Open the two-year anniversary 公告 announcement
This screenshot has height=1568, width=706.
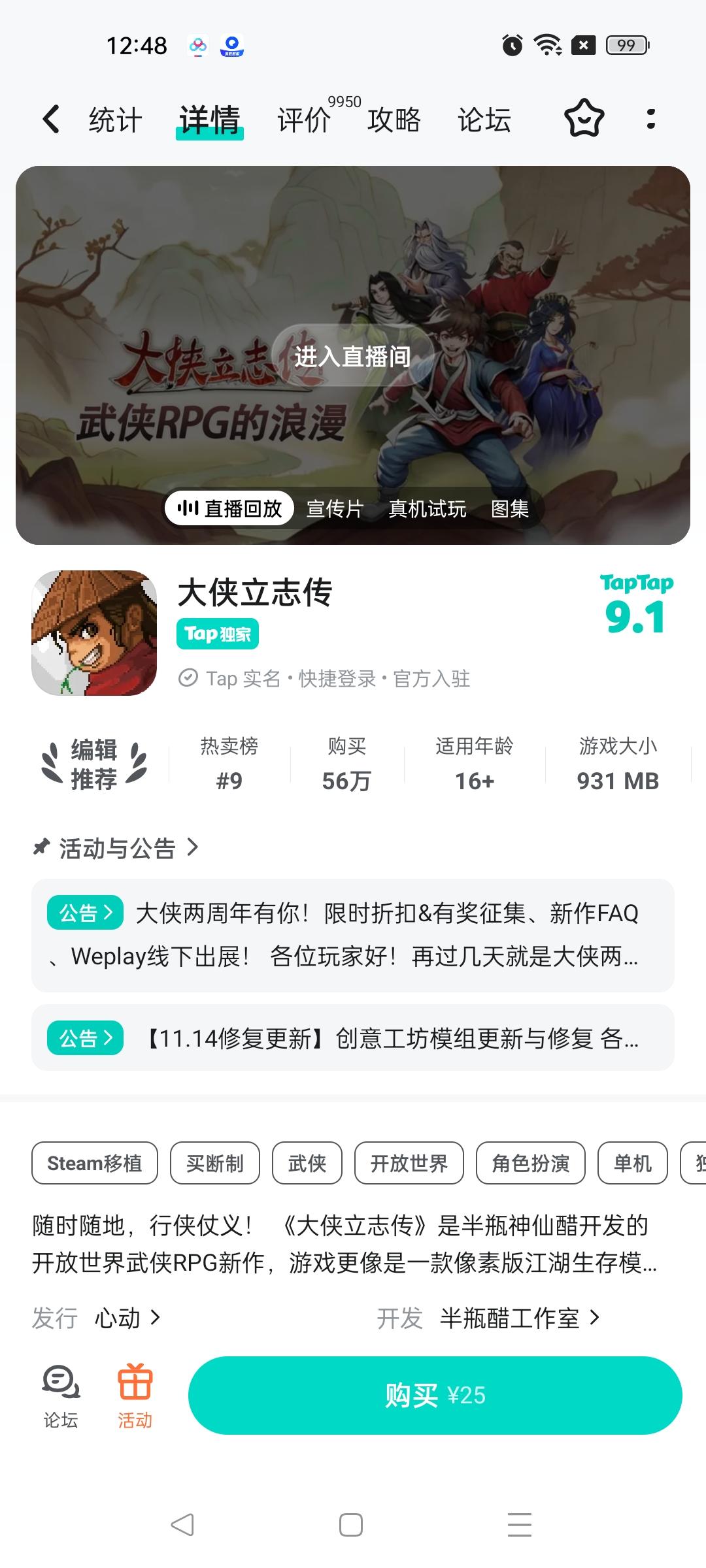(353, 936)
